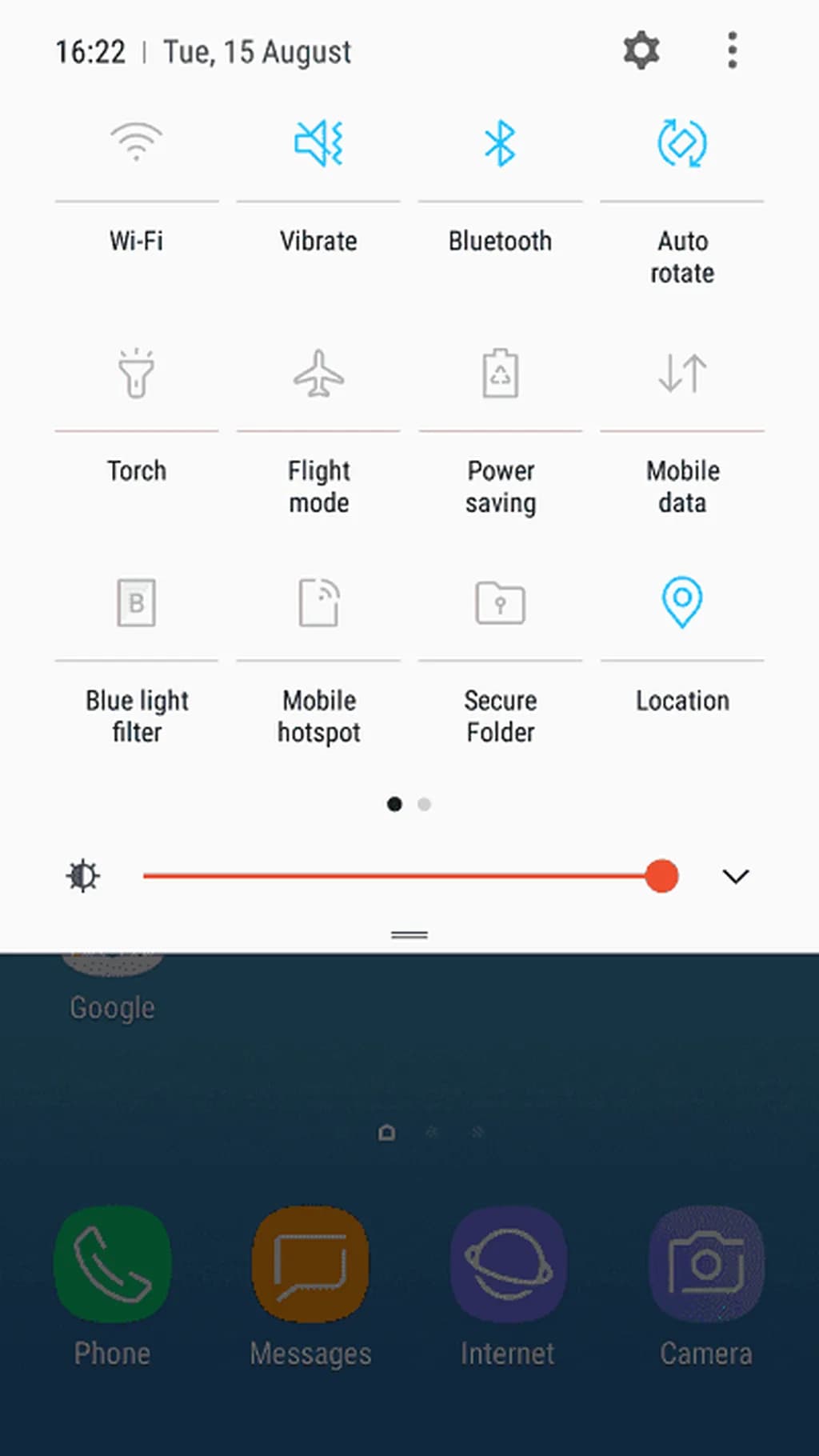Turn on Mobile data
Image resolution: width=819 pixels, height=1456 pixels.
(x=682, y=374)
